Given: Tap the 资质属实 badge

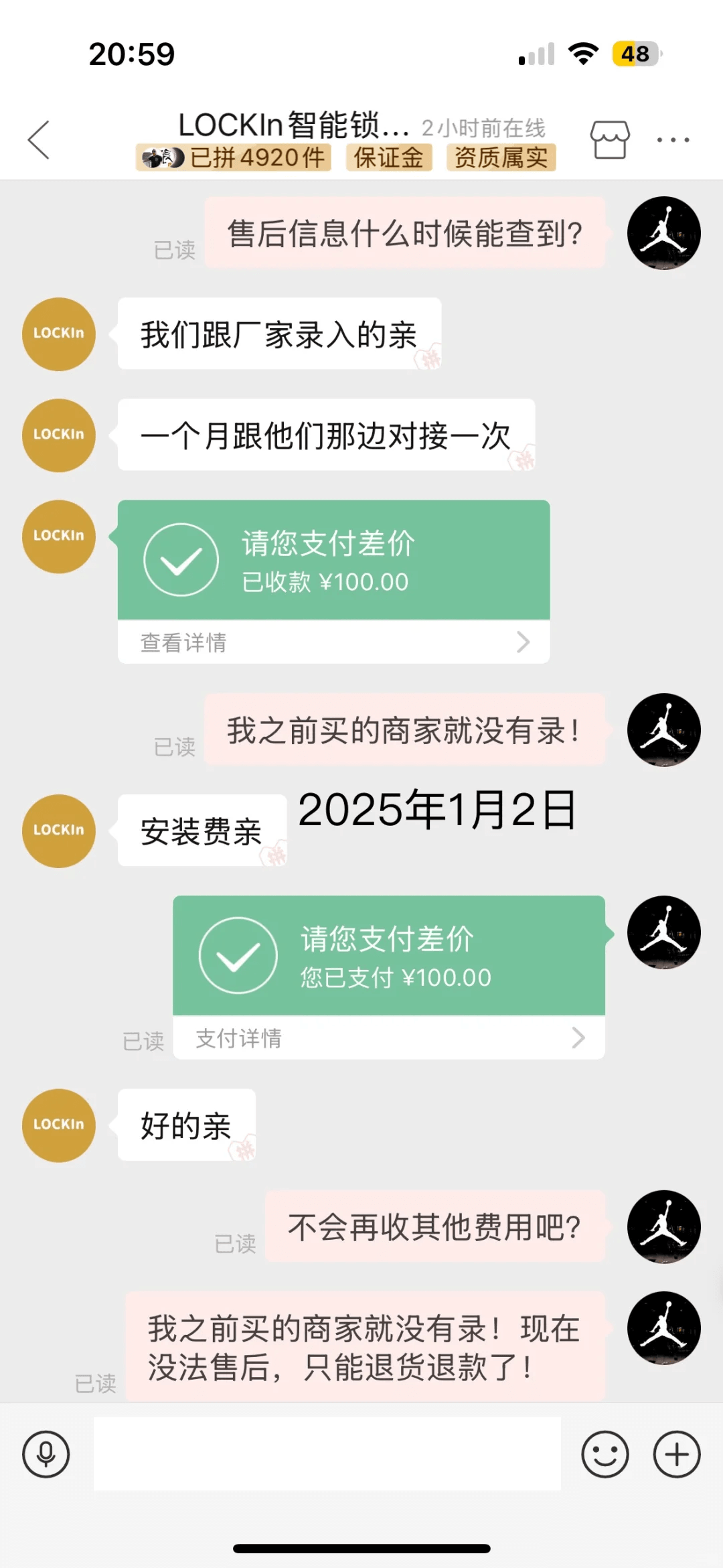Looking at the screenshot, I should click(x=501, y=158).
